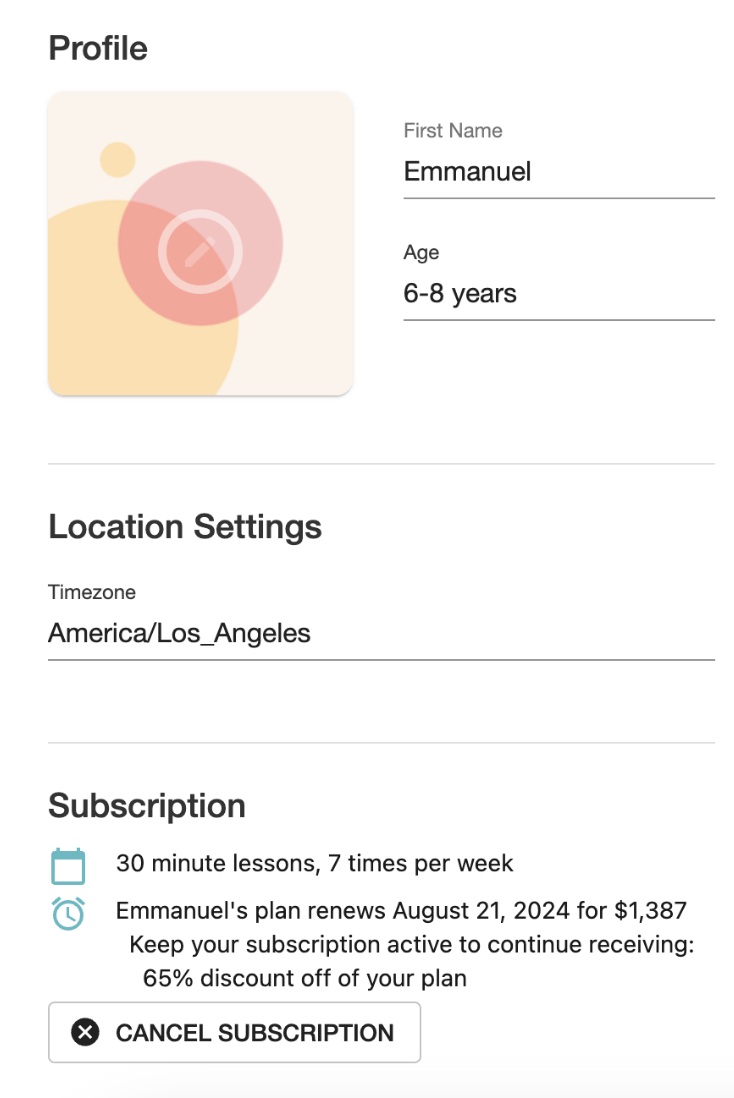This screenshot has width=734, height=1098.
Task: Change the Timezone setting
Action: pos(380,634)
